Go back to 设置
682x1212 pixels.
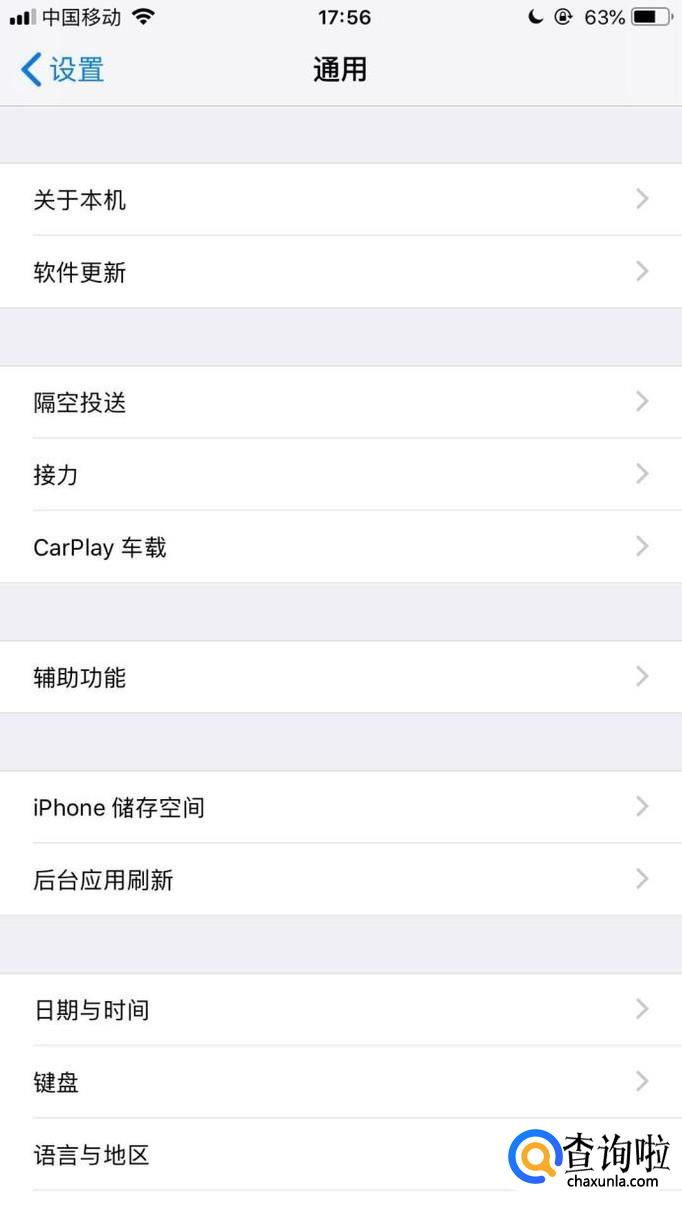62,70
